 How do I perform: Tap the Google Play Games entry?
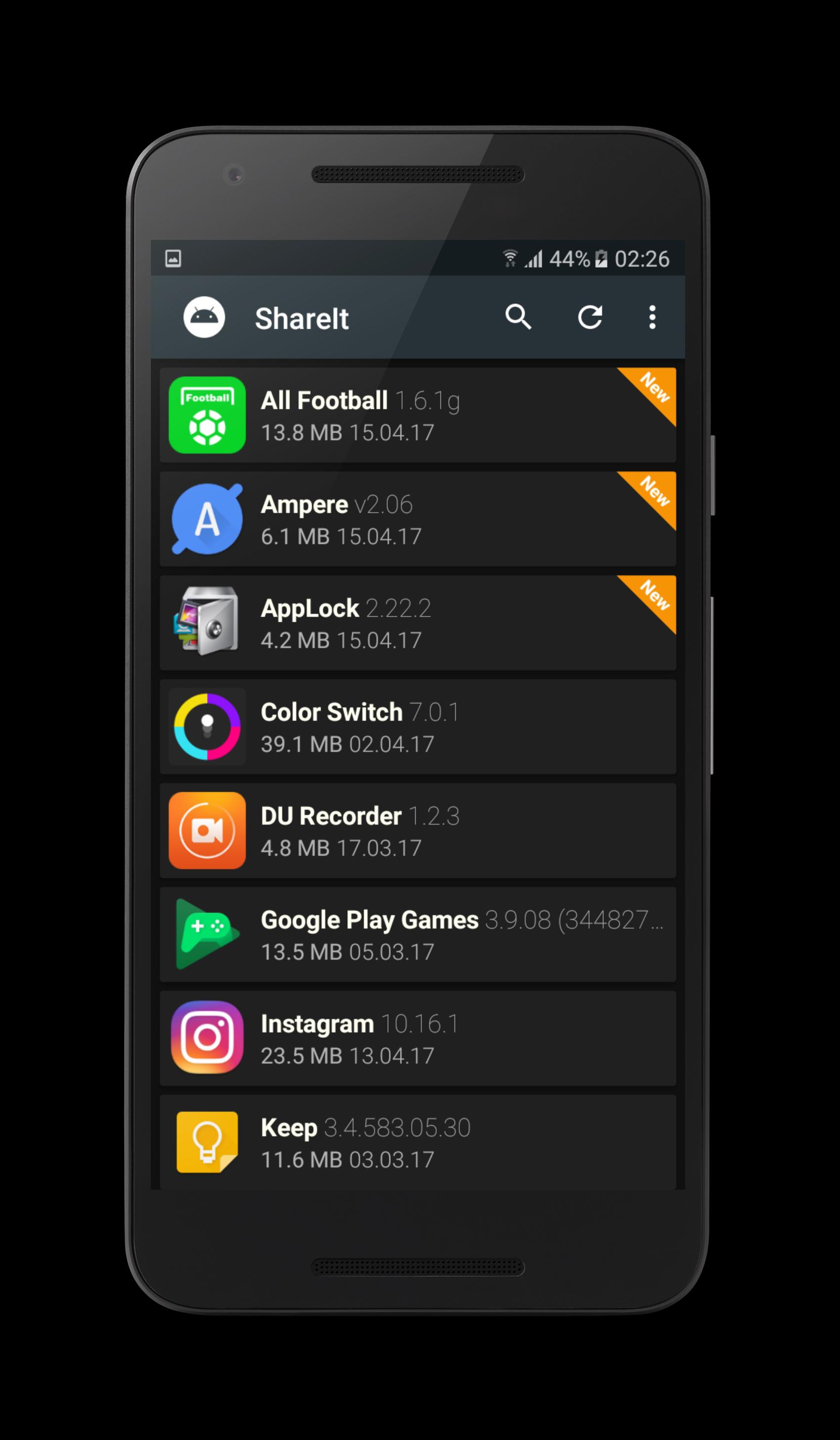417,935
